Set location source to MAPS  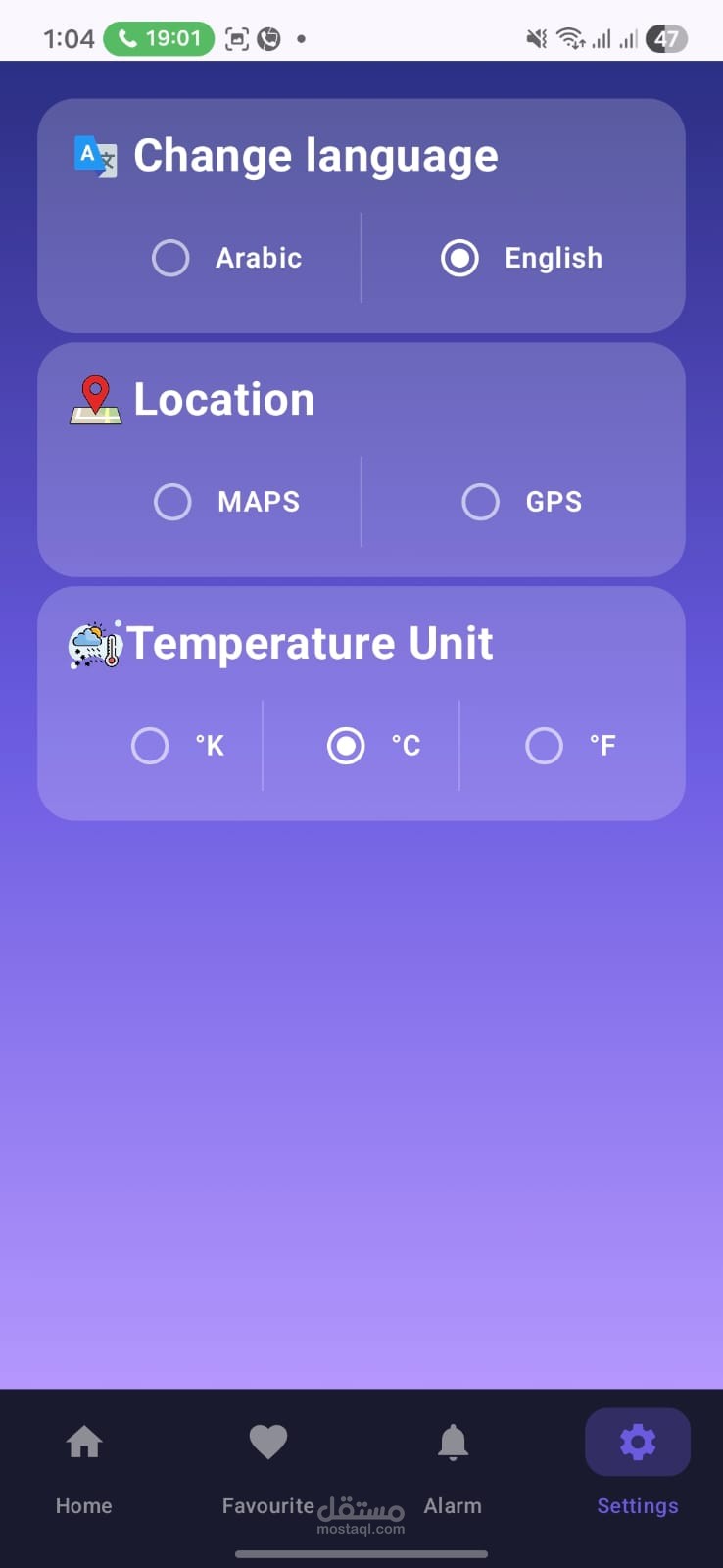(173, 501)
